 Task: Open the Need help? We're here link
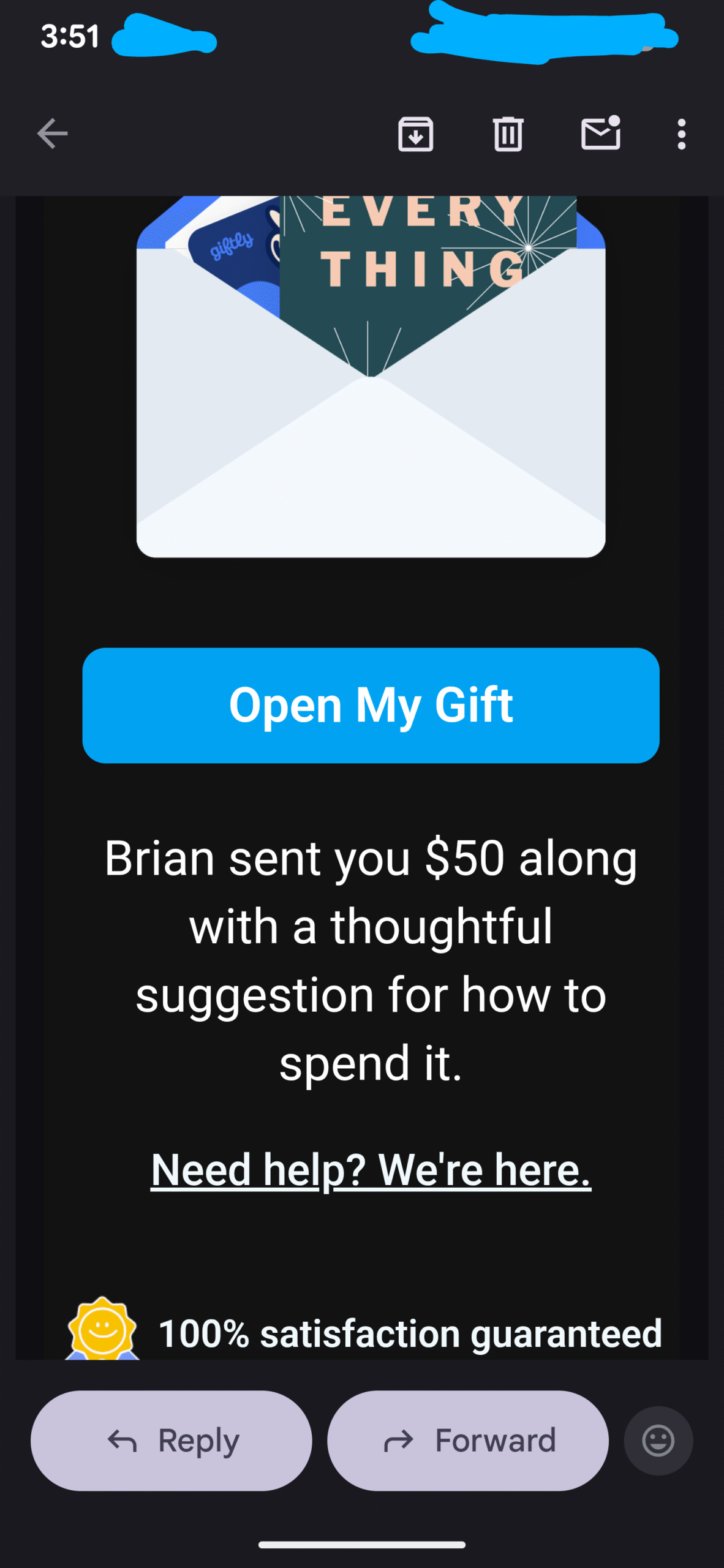pyautogui.click(x=371, y=1170)
